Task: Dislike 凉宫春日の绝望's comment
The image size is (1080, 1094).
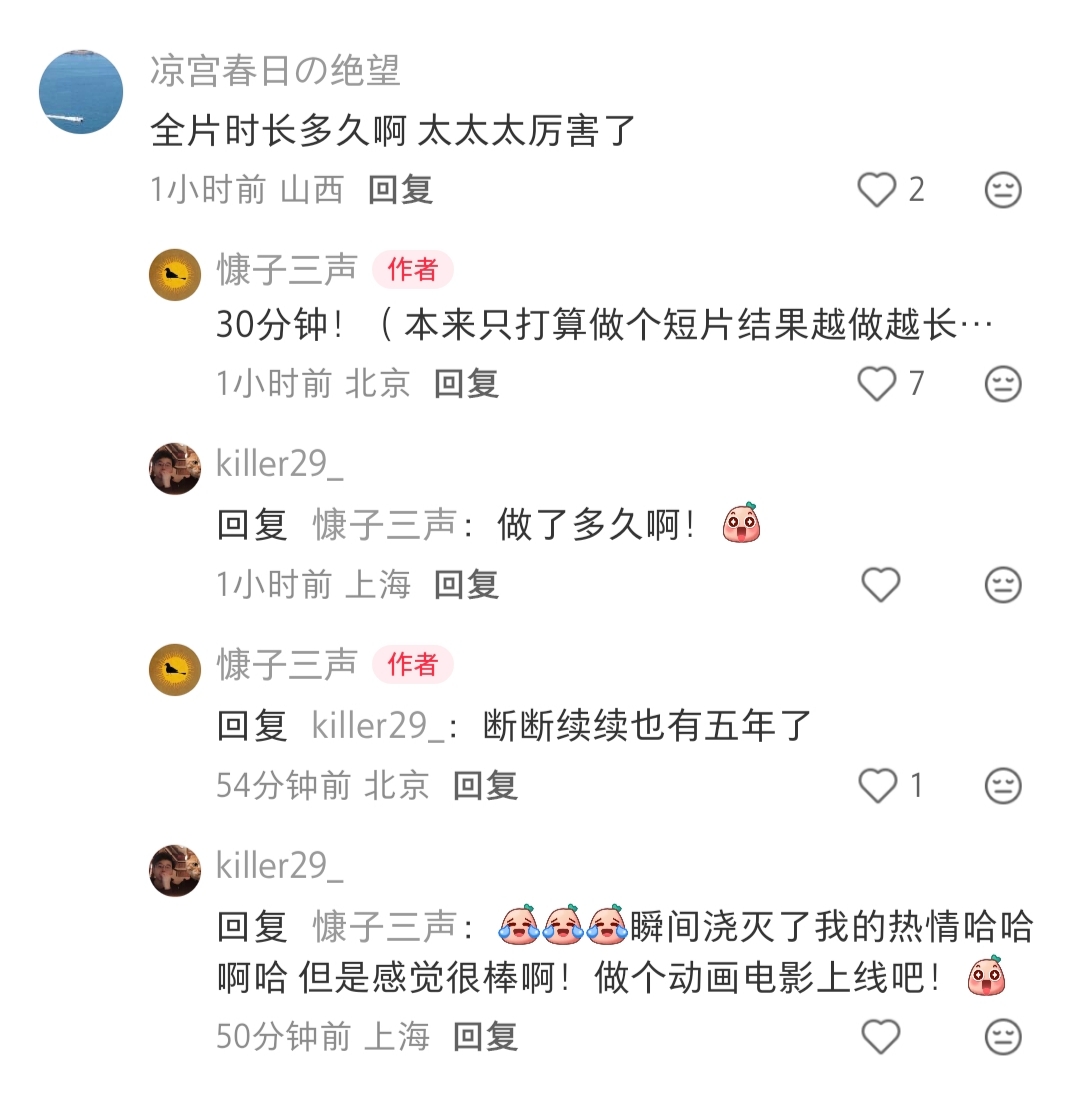Action: (x=1003, y=189)
